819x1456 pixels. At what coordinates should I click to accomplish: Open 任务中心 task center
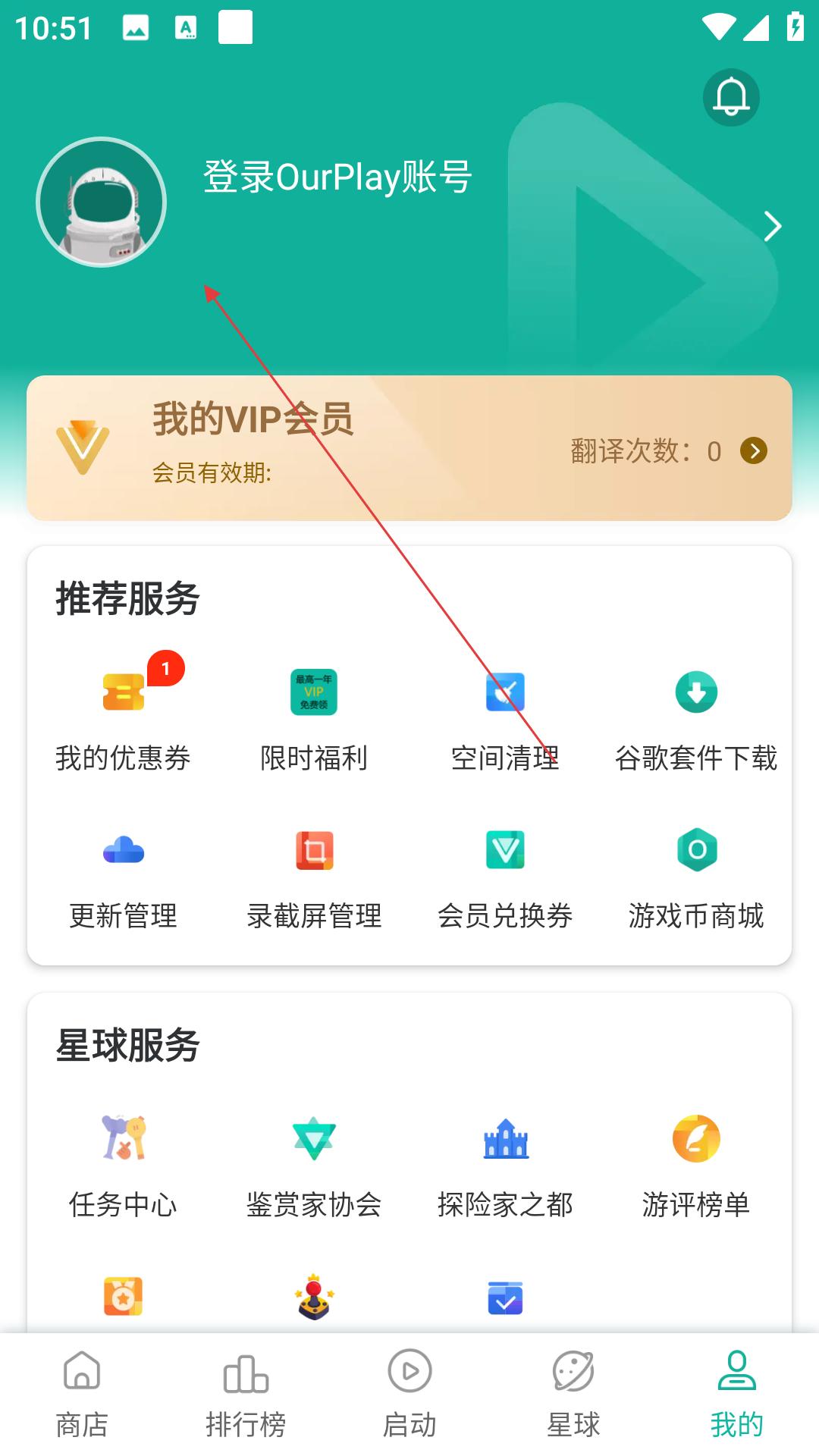pos(124,1164)
